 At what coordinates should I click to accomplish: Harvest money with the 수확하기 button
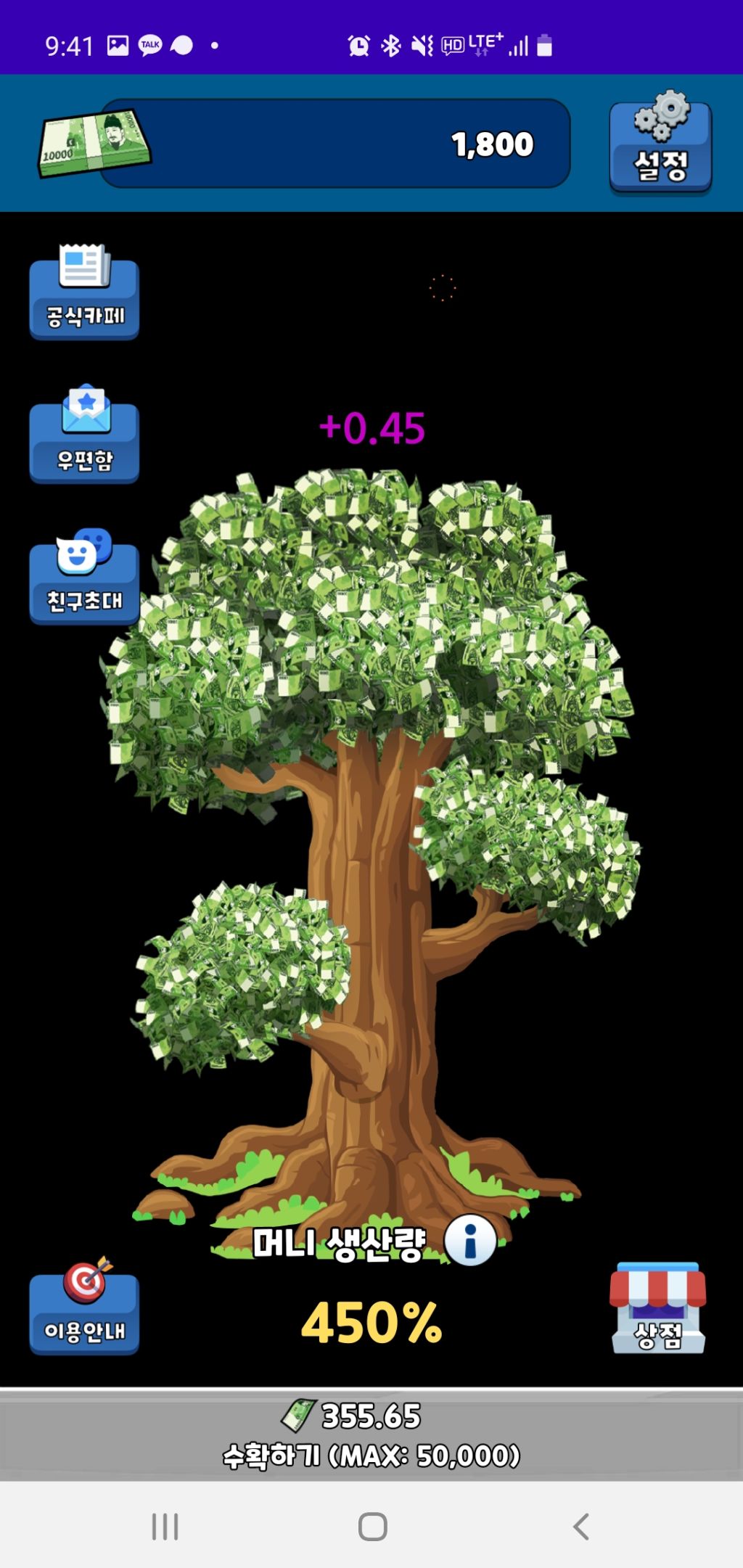click(371, 1435)
